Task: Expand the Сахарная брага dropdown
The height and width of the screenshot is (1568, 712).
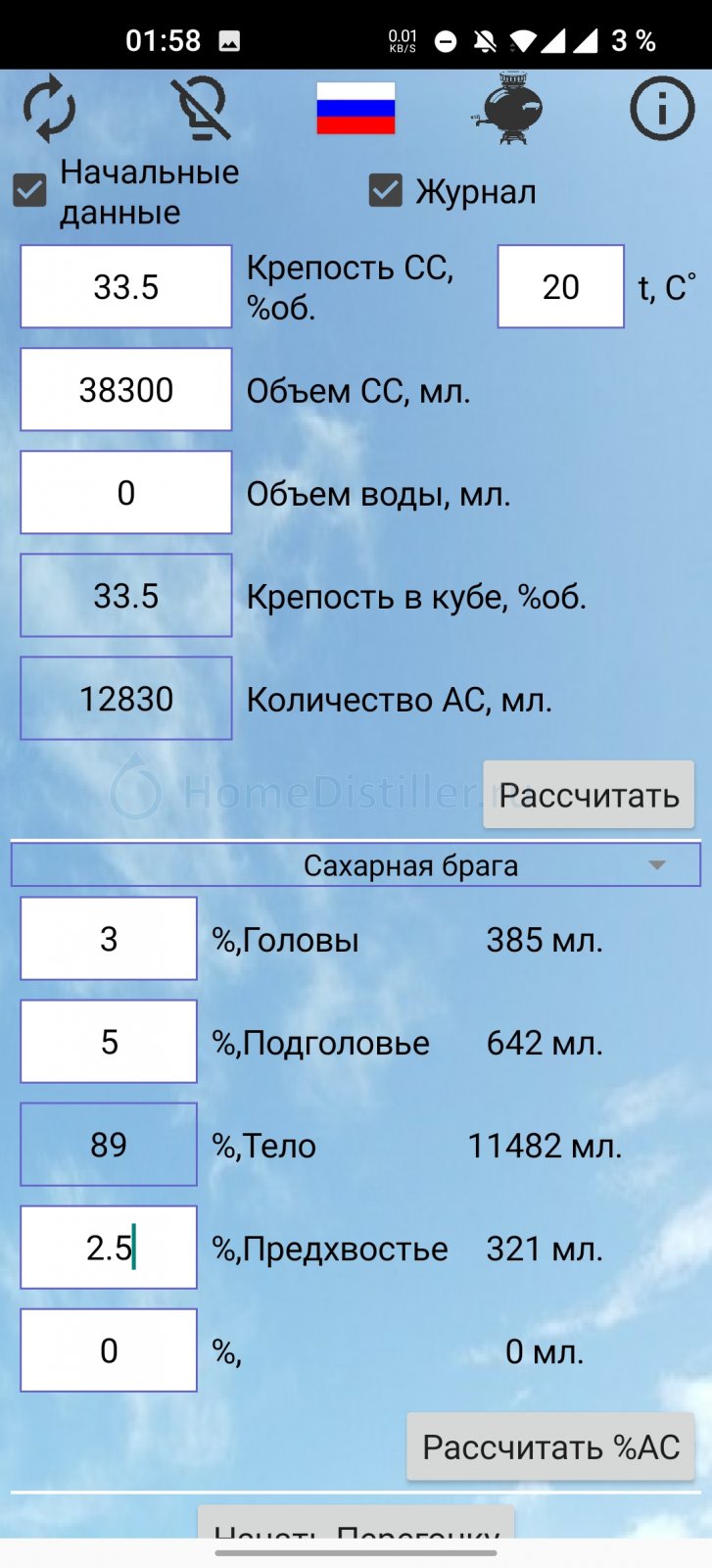Action: [356, 865]
